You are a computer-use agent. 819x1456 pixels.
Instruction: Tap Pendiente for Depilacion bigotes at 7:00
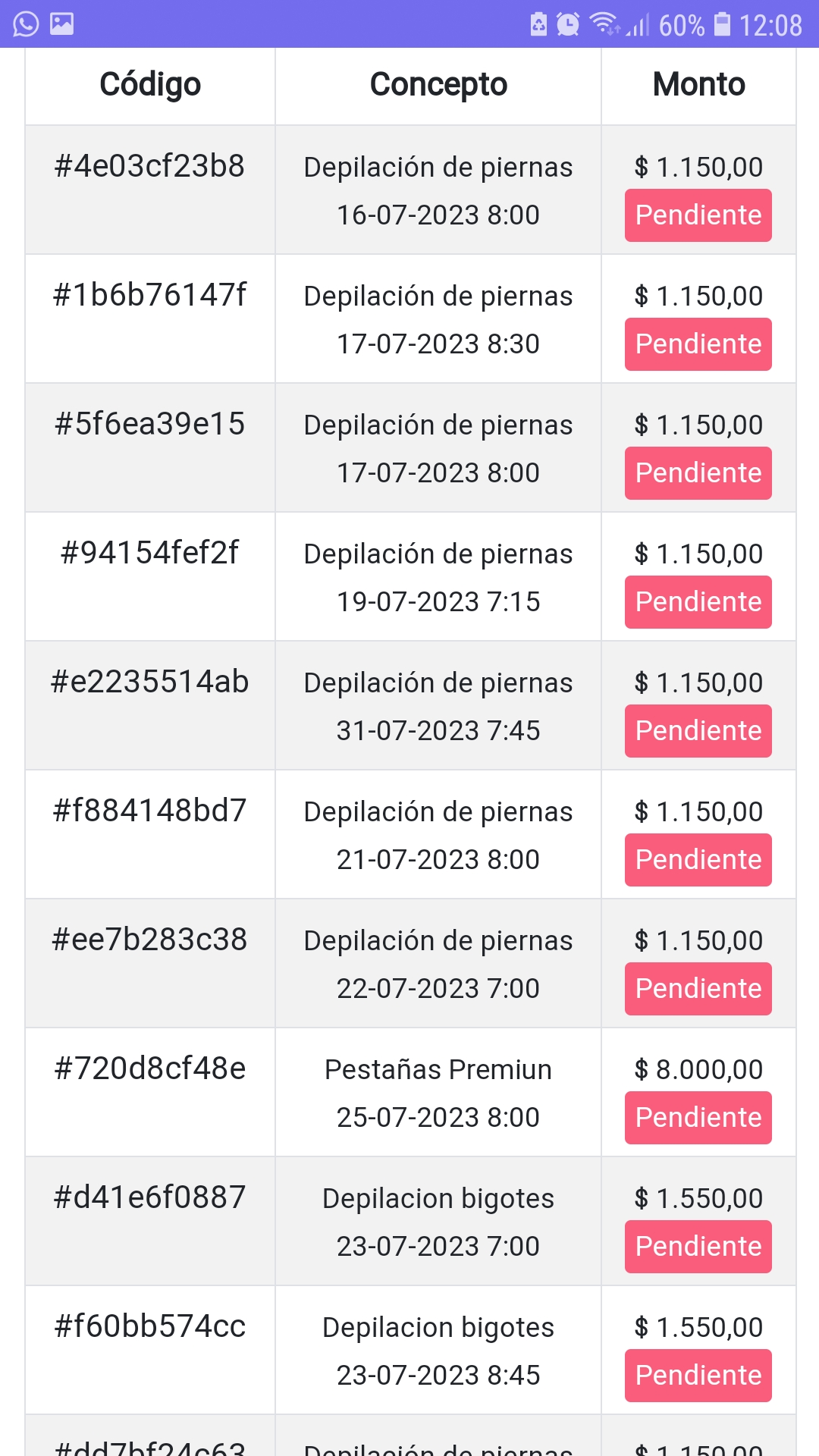coord(697,1246)
